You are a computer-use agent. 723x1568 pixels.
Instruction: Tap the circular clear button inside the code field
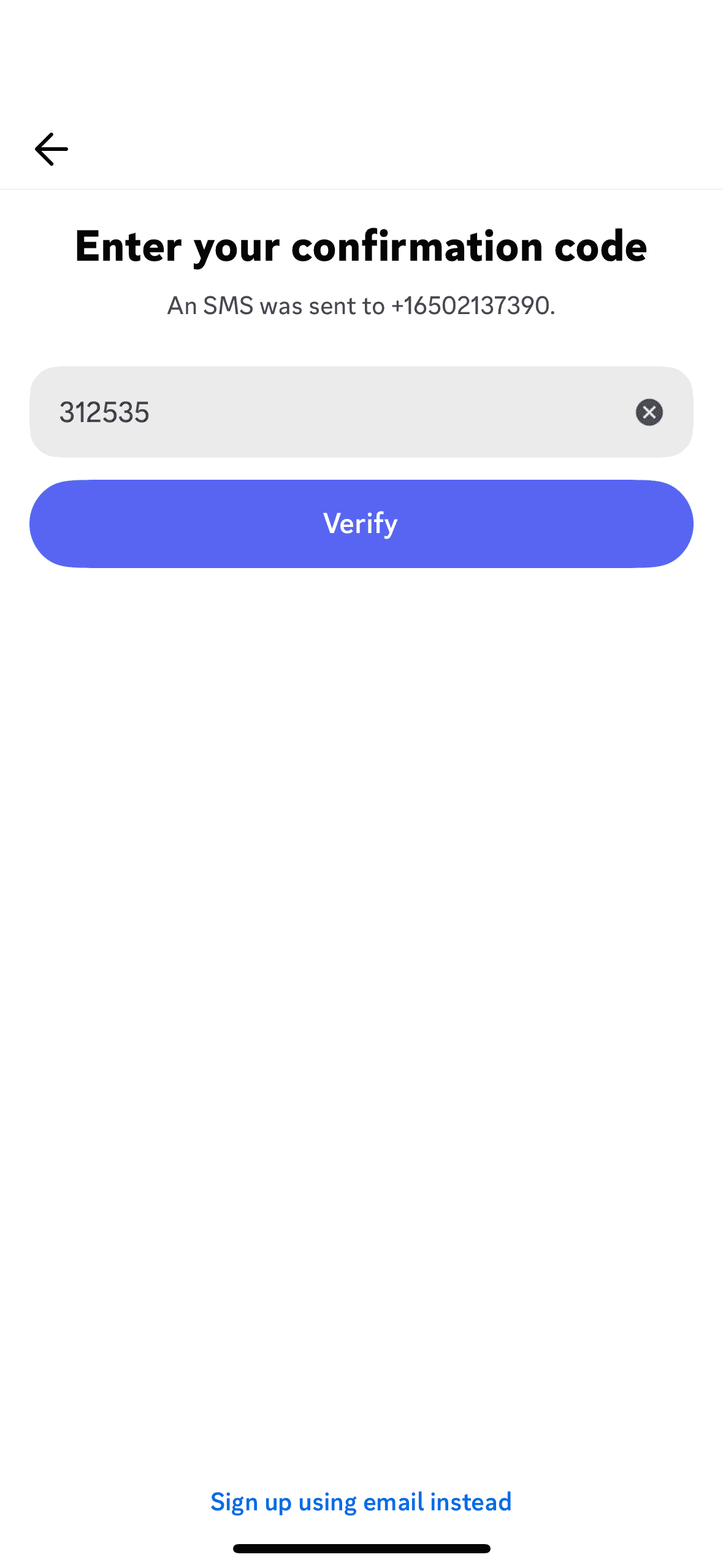pyautogui.click(x=649, y=412)
